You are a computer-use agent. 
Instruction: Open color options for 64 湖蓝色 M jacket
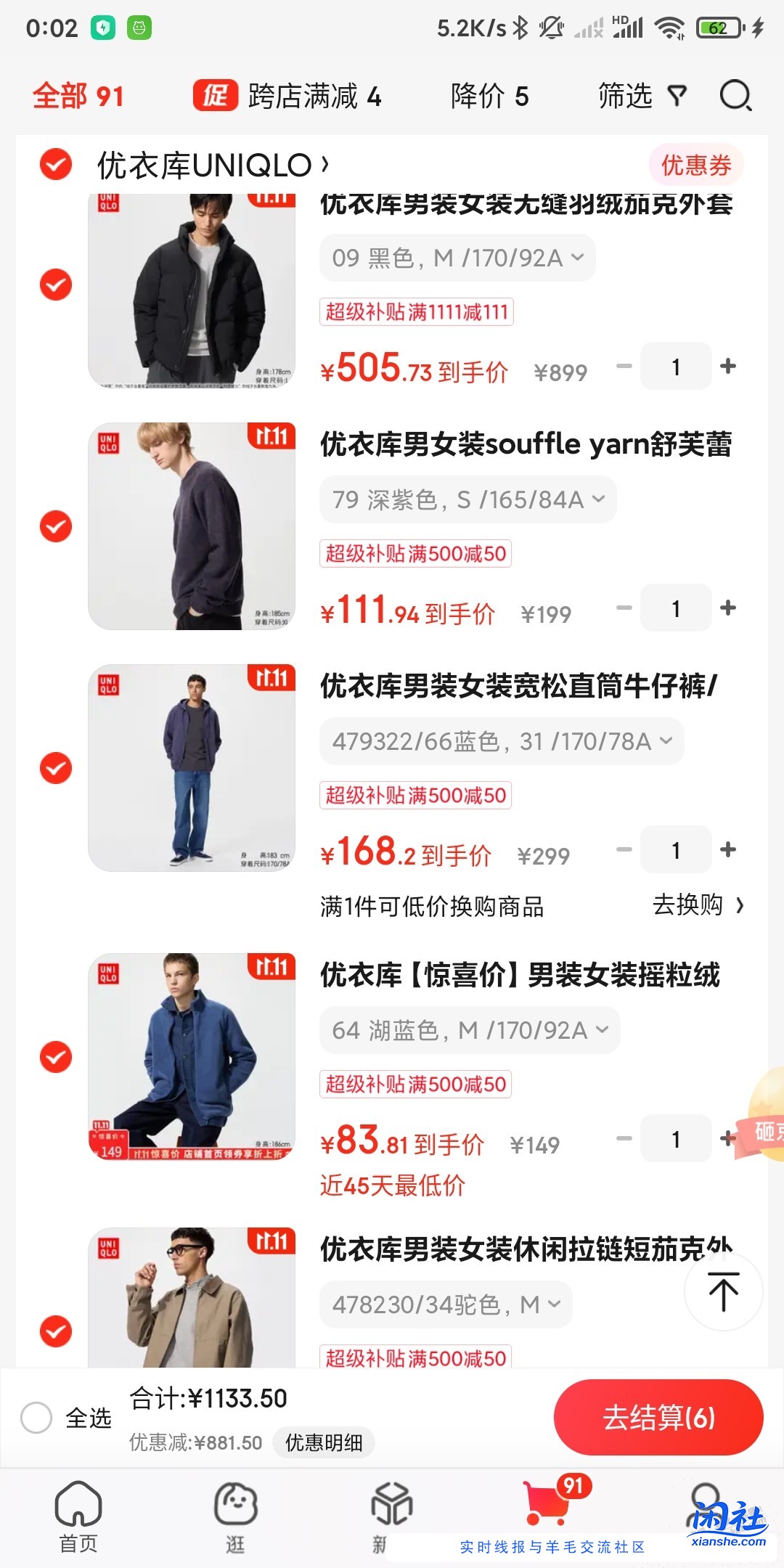(x=470, y=1030)
